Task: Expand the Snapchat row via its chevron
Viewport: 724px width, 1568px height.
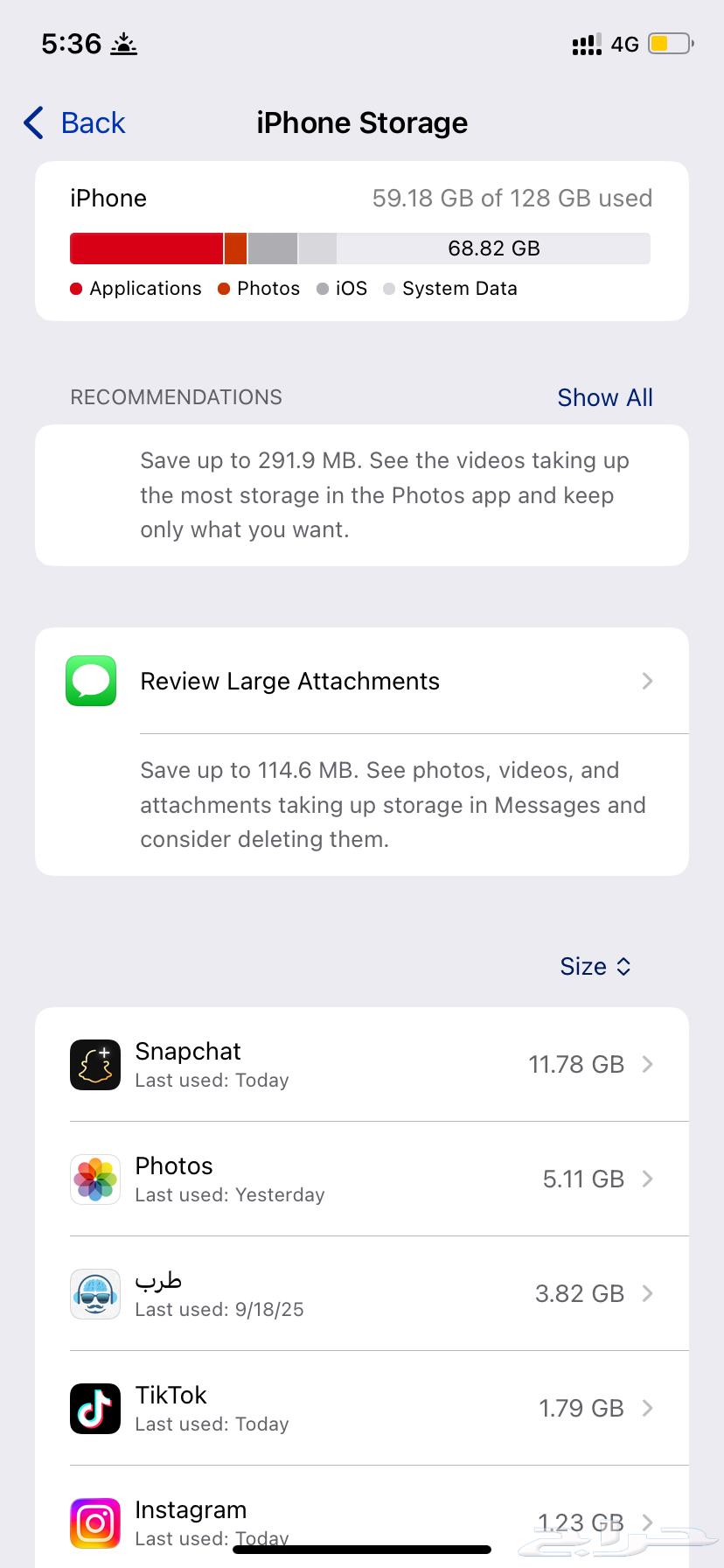Action: (x=647, y=1064)
